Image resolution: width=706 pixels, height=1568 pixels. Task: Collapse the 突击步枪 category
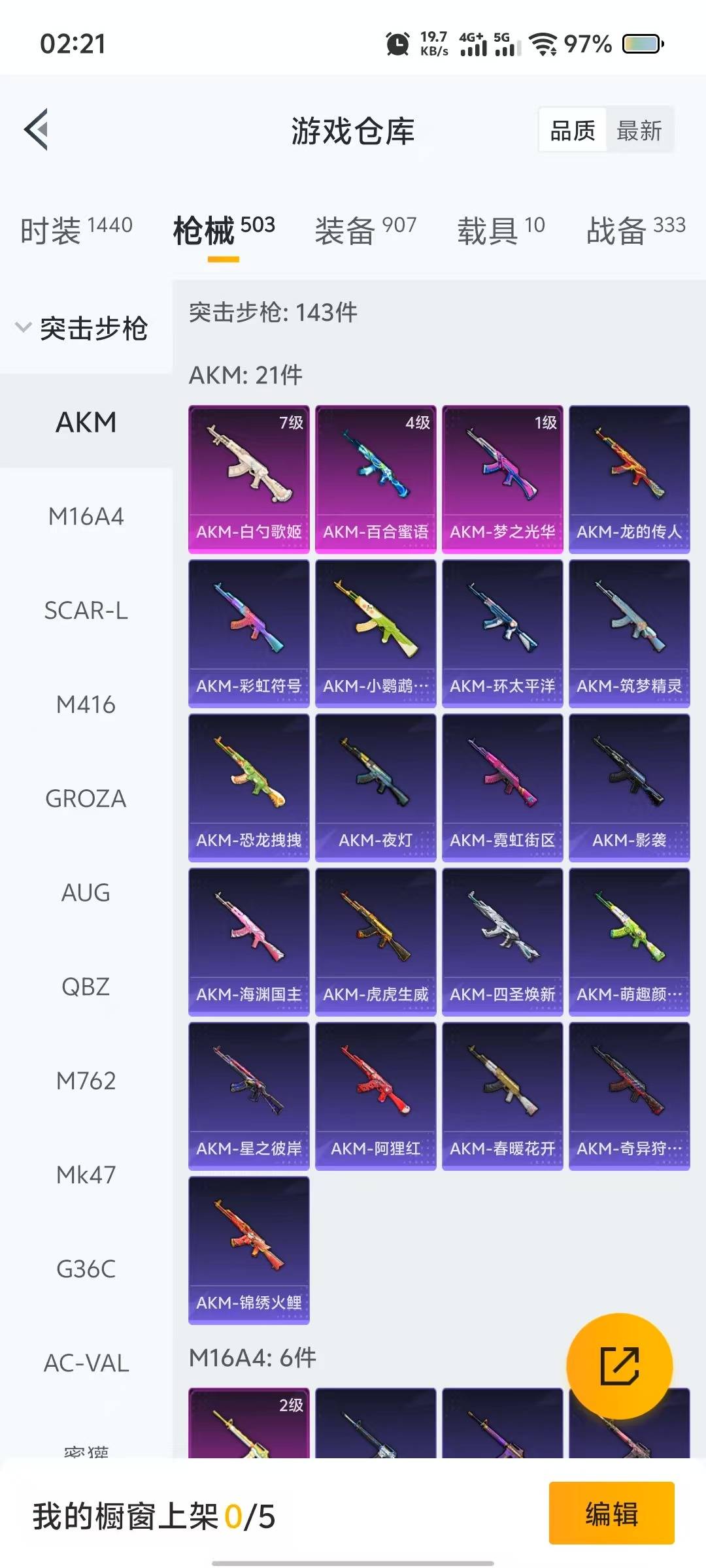pyautogui.click(x=83, y=328)
